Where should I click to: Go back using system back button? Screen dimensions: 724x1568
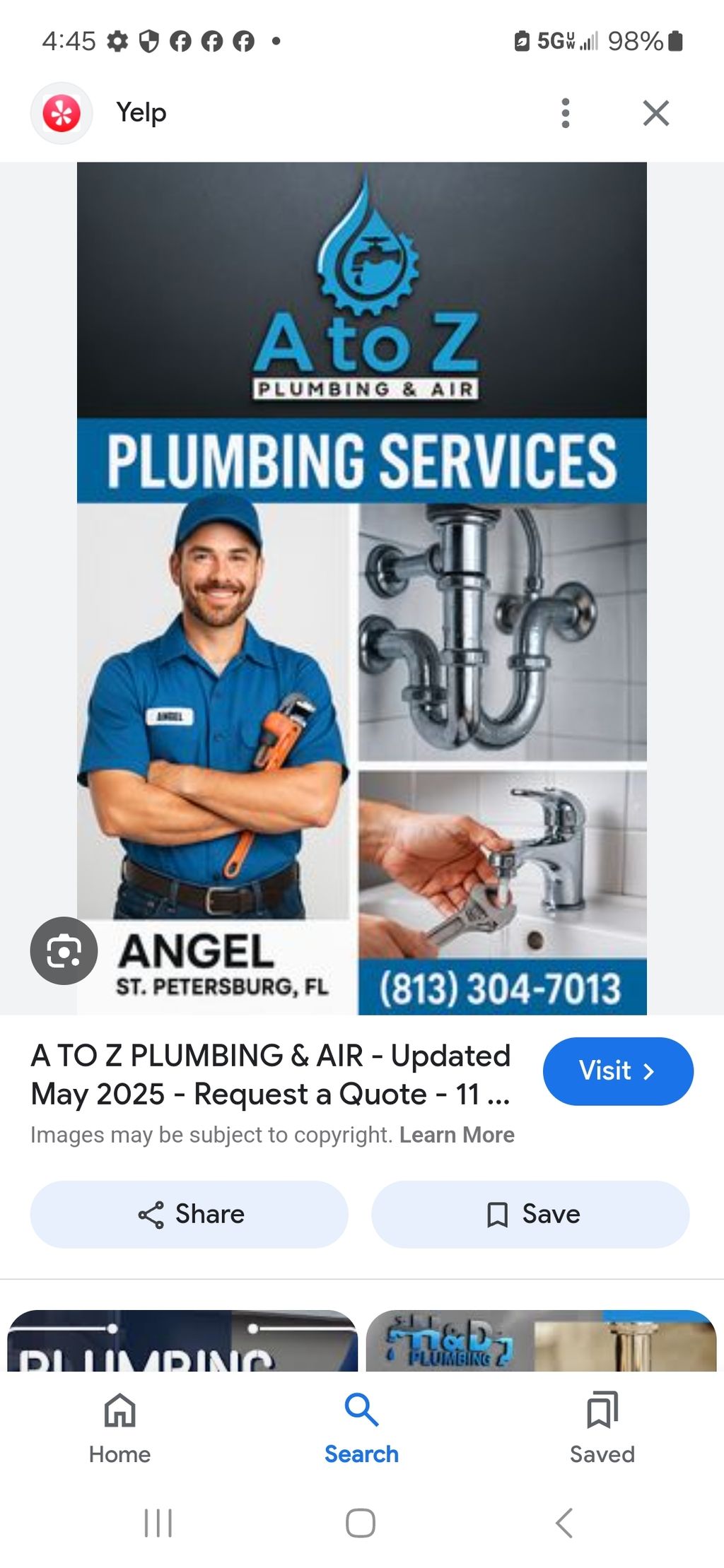[x=564, y=1523]
